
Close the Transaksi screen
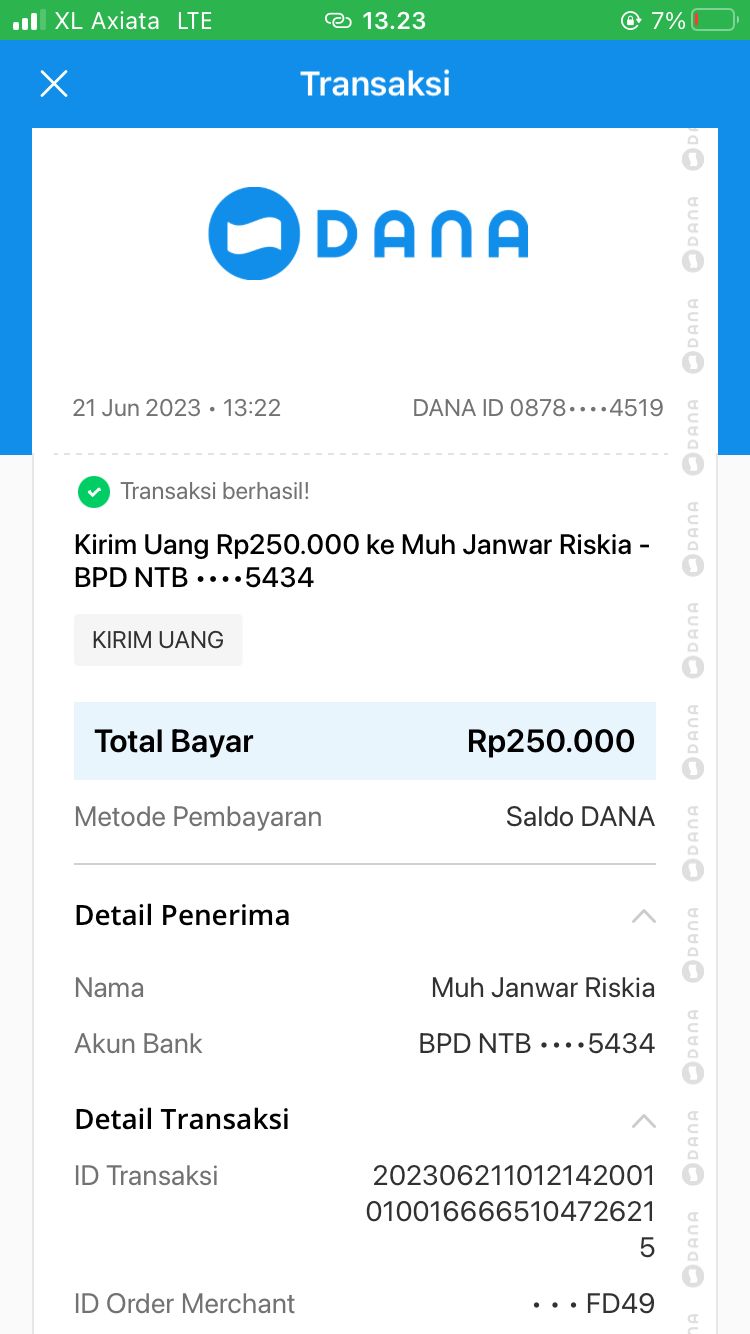54,84
